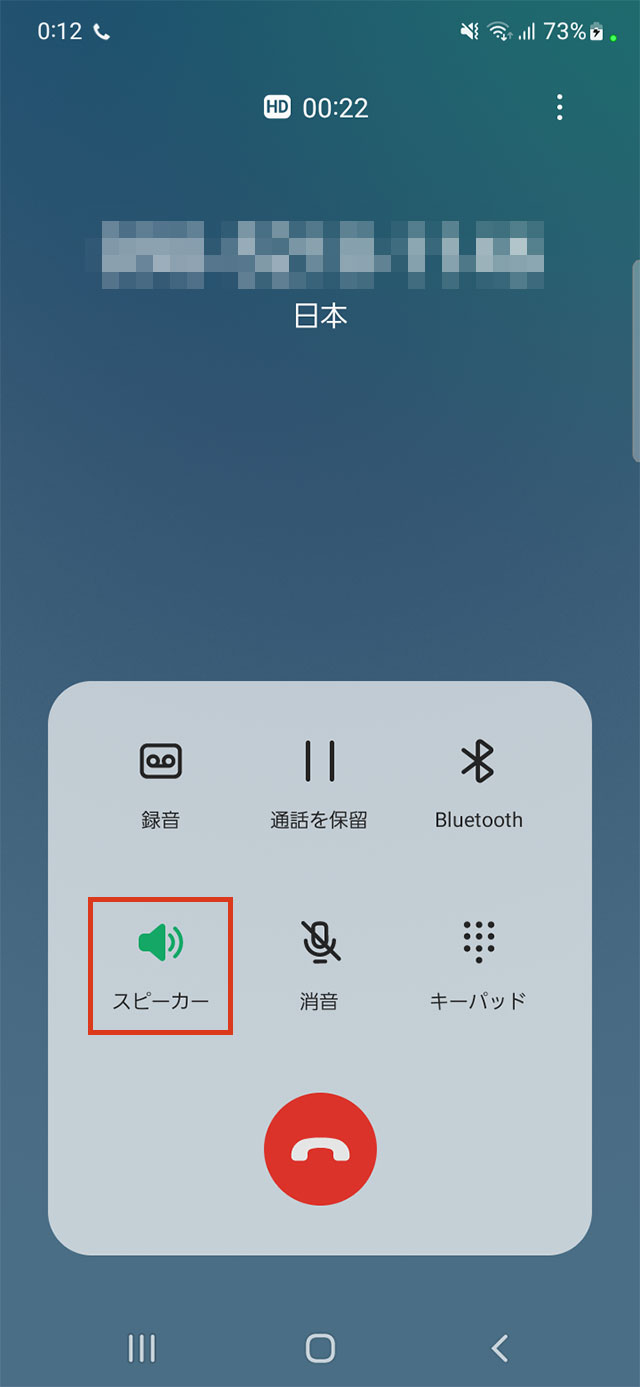Screen dimensions: 640x1387
Task: Open the three-dot overflow menu
Action: click(x=560, y=107)
